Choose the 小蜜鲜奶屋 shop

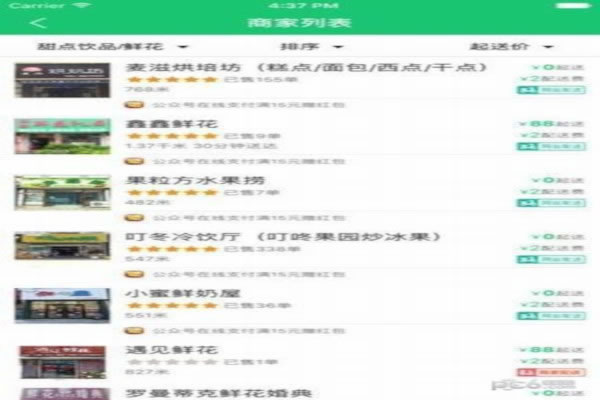(300, 306)
